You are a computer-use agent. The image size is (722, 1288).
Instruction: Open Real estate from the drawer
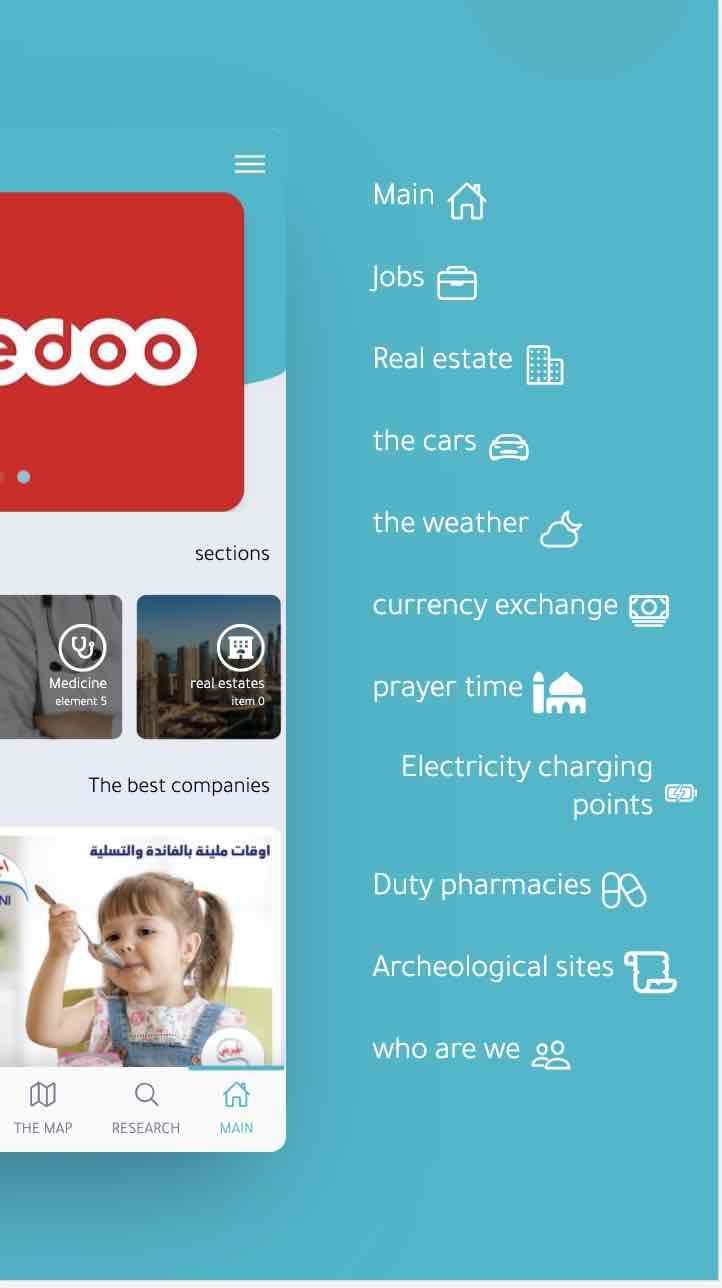[467, 361]
